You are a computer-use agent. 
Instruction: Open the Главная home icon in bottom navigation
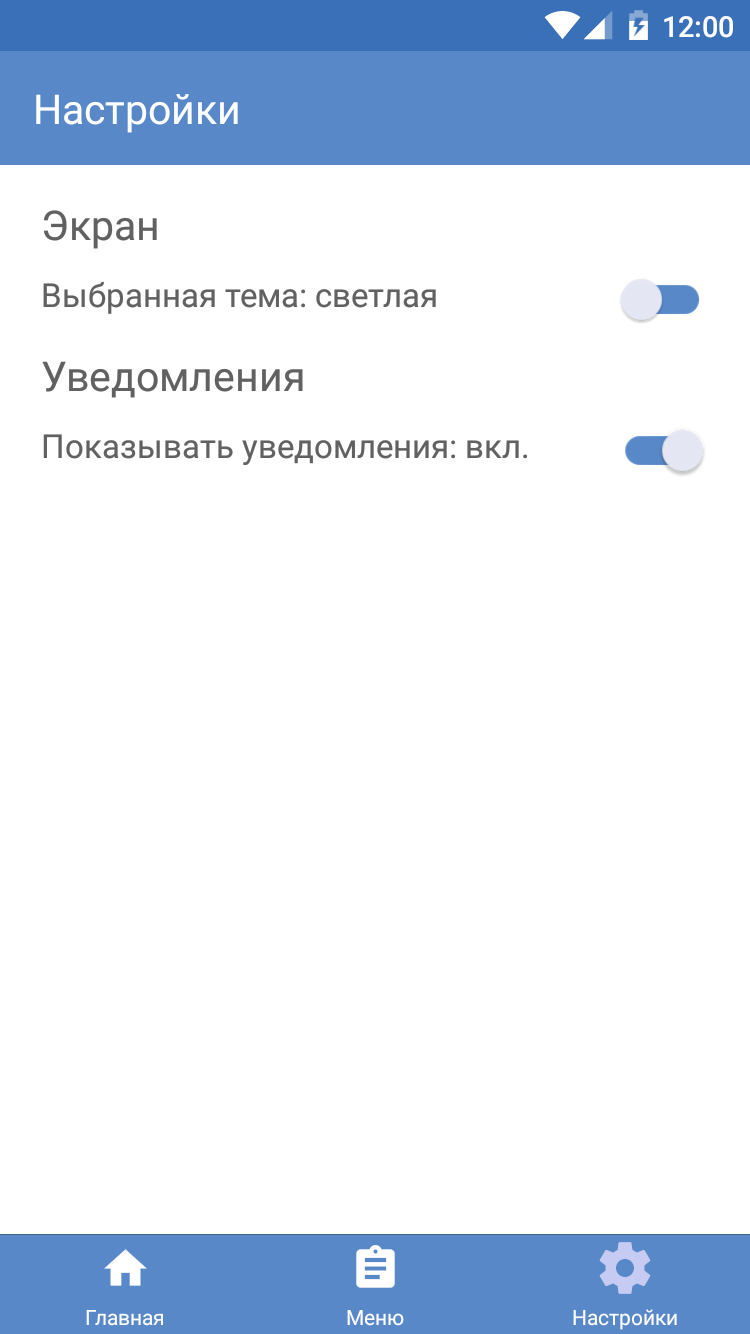[x=125, y=1266]
